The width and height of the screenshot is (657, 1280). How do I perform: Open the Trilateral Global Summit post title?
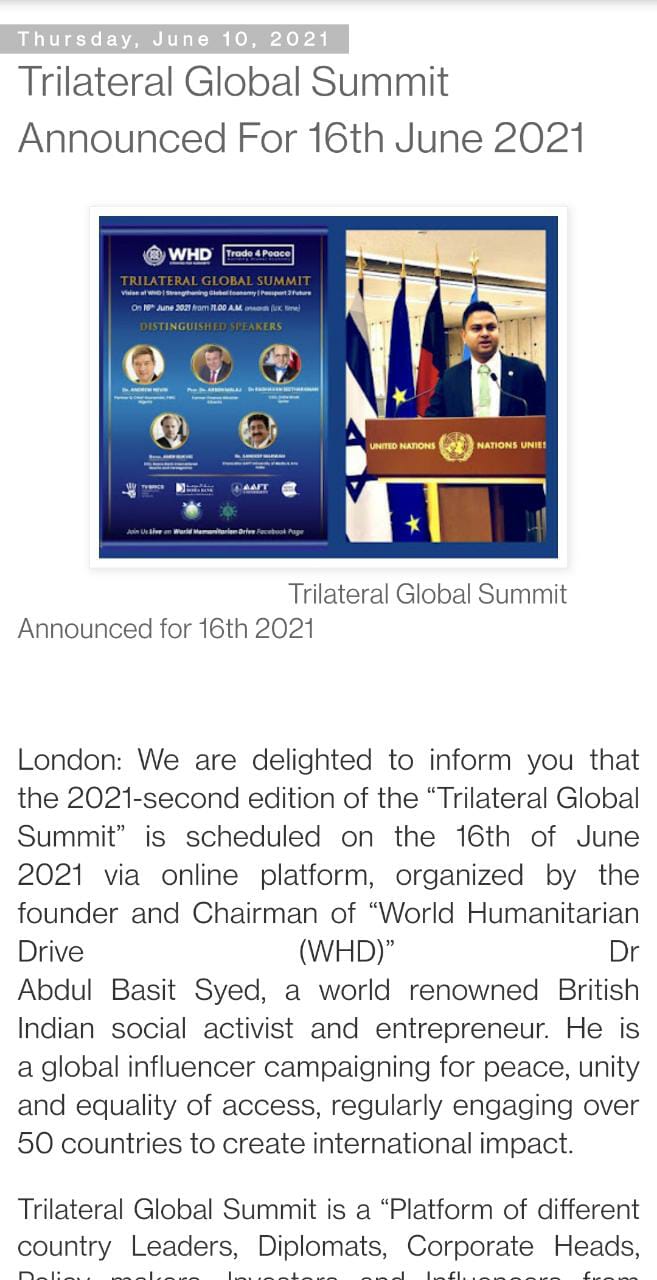tap(301, 110)
